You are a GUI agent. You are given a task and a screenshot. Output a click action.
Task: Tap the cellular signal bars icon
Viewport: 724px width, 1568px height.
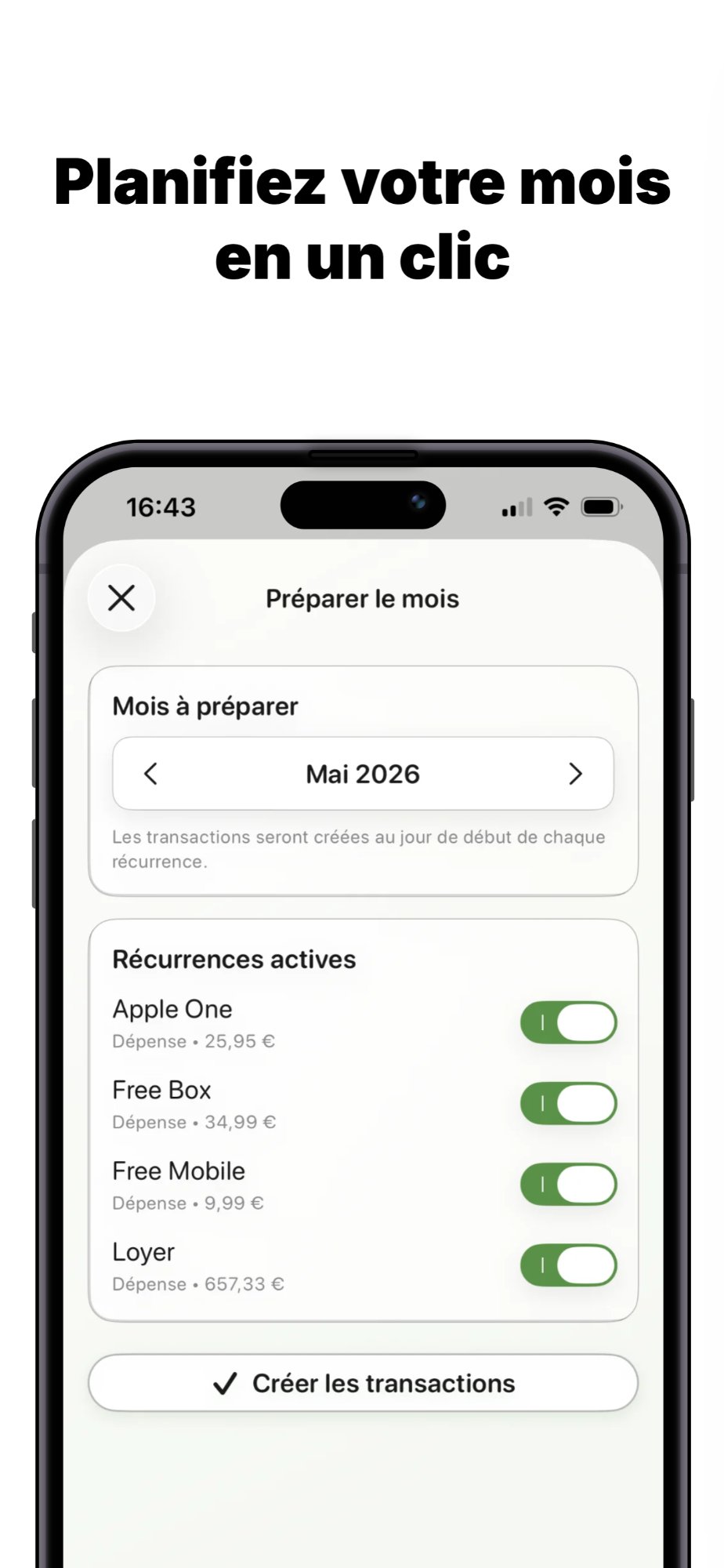pos(514,507)
